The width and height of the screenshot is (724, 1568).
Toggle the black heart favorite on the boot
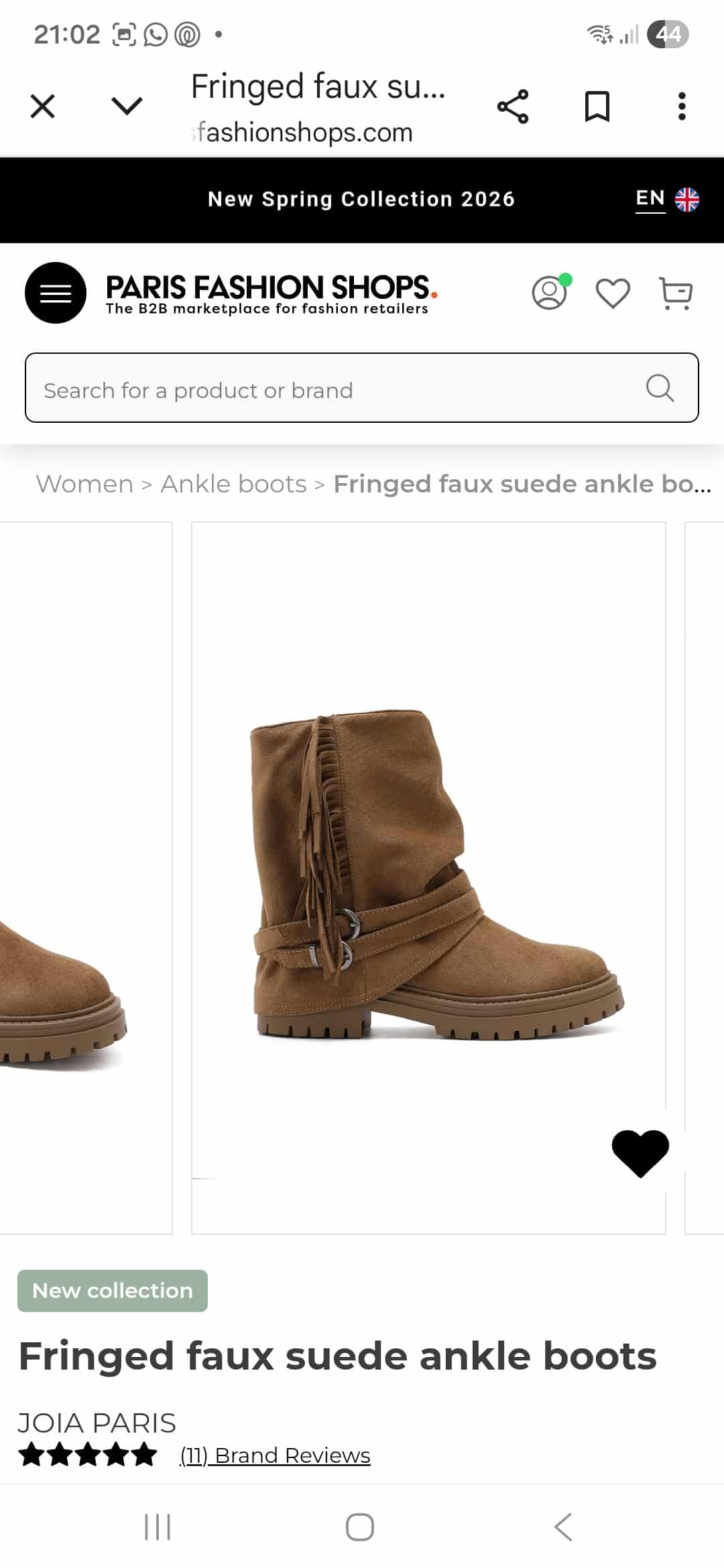coord(640,1153)
